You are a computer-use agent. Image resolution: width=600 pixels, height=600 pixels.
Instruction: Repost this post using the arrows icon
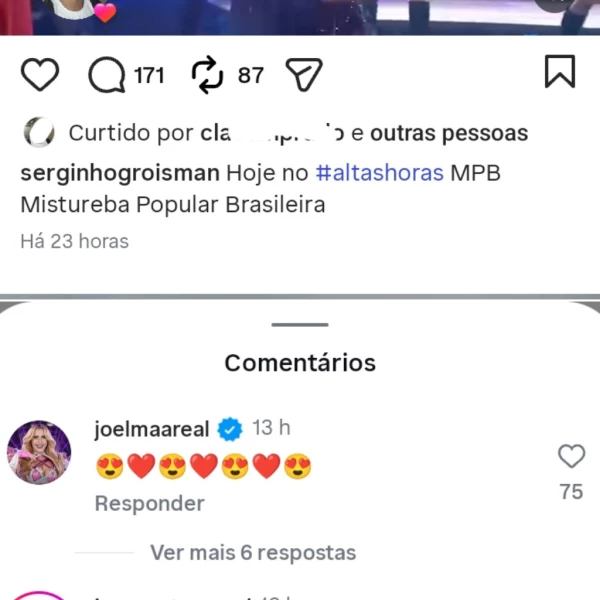207,75
